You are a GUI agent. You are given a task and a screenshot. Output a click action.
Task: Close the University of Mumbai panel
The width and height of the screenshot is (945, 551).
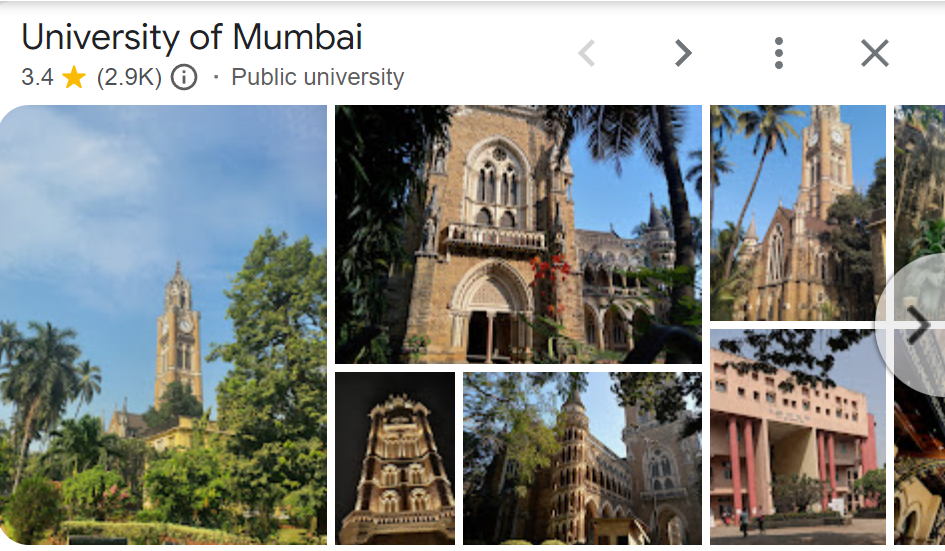[874, 53]
